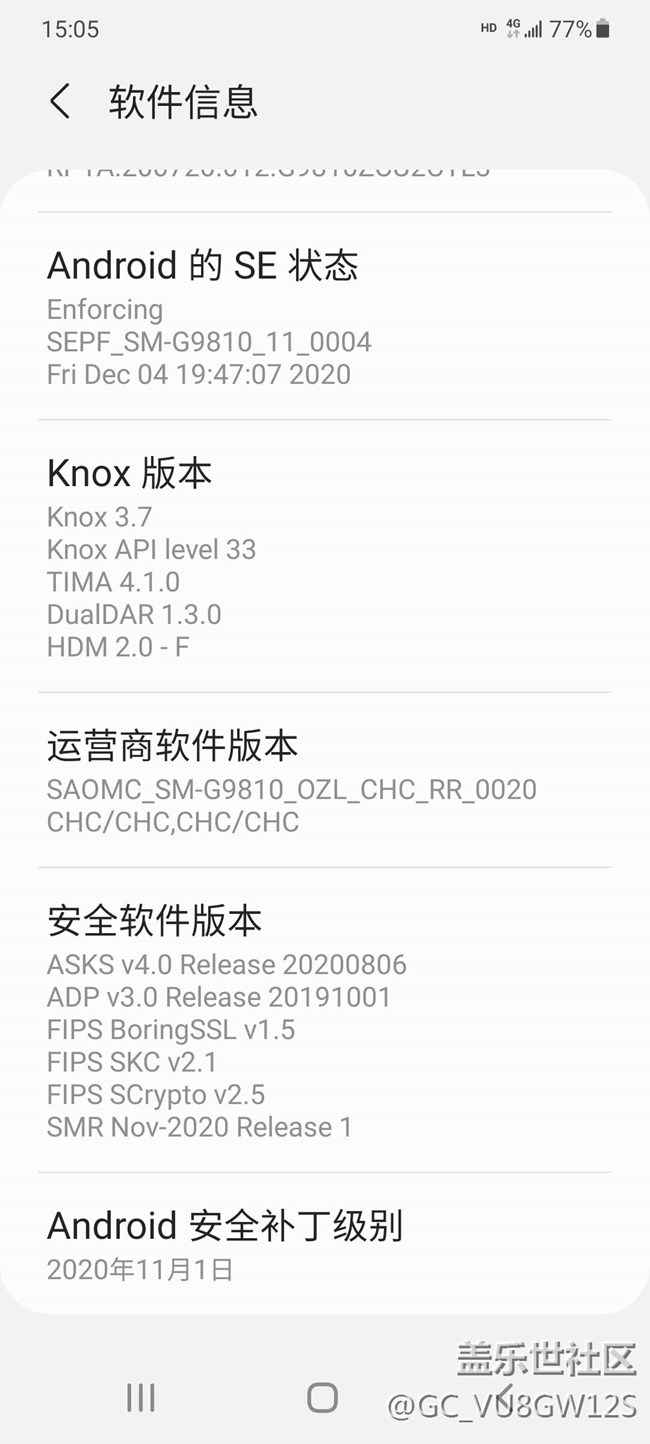The width and height of the screenshot is (650, 1444).
Task: Open recent apps from the navigation bar
Action: coord(141,1397)
